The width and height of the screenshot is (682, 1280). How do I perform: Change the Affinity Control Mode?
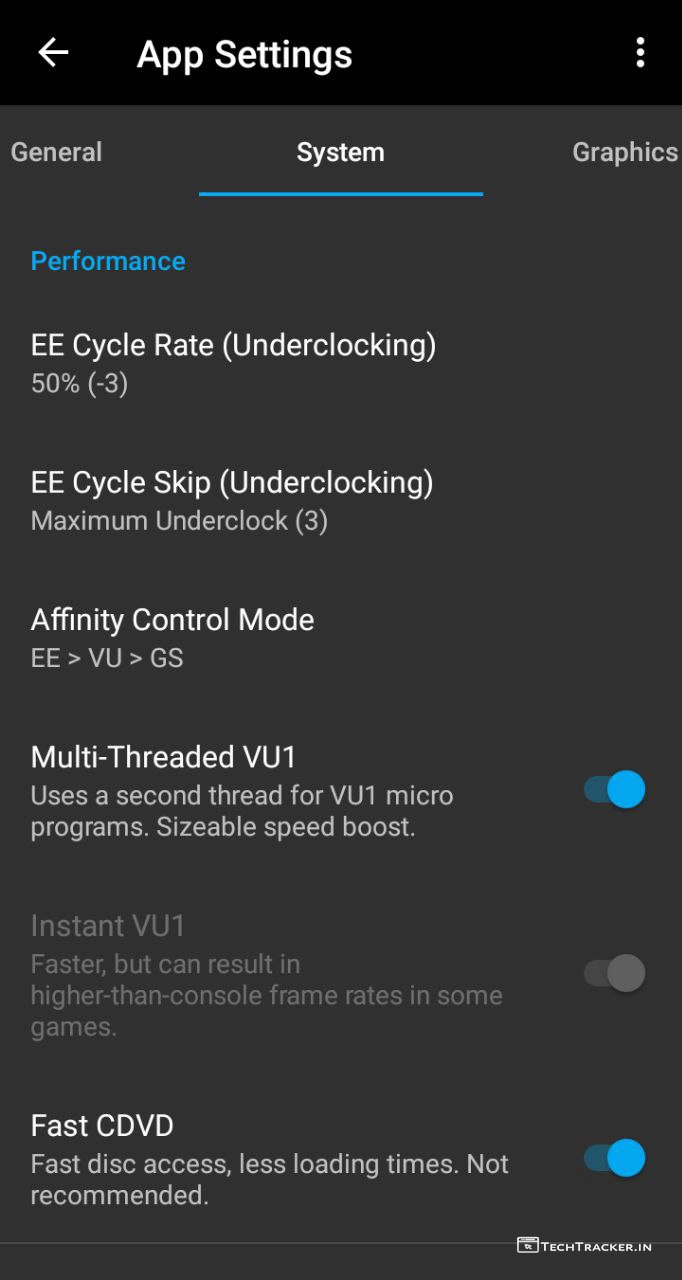[172, 637]
